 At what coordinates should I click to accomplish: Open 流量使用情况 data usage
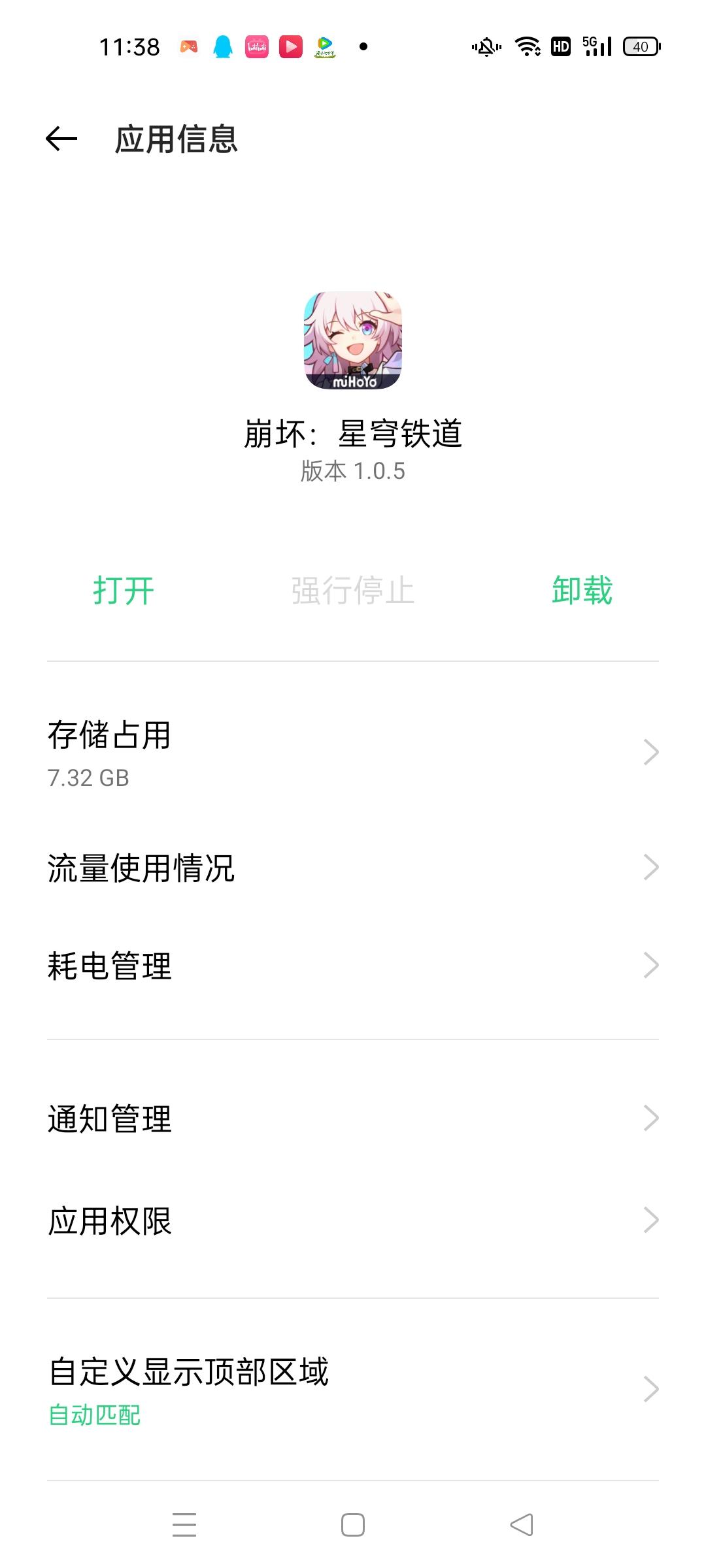(x=353, y=868)
